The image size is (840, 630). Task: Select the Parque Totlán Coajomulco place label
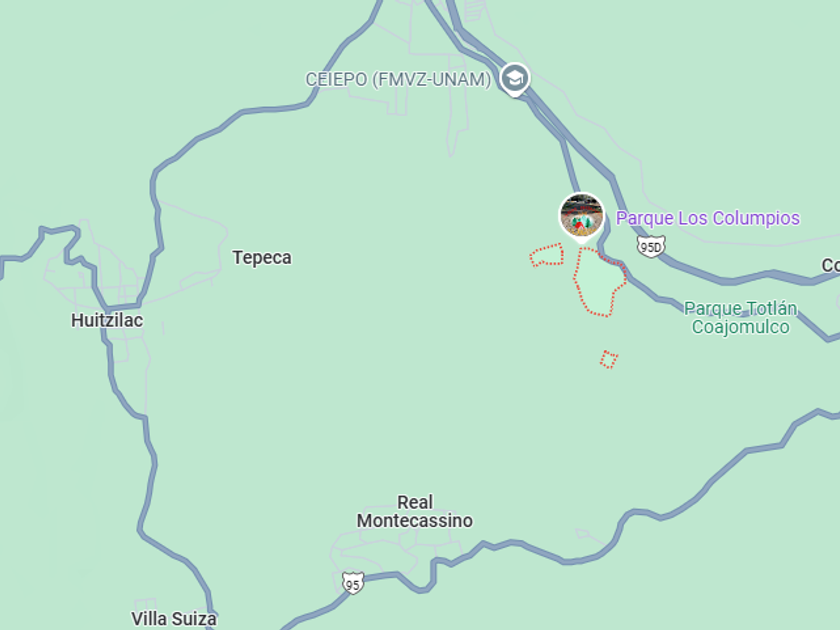click(x=740, y=318)
